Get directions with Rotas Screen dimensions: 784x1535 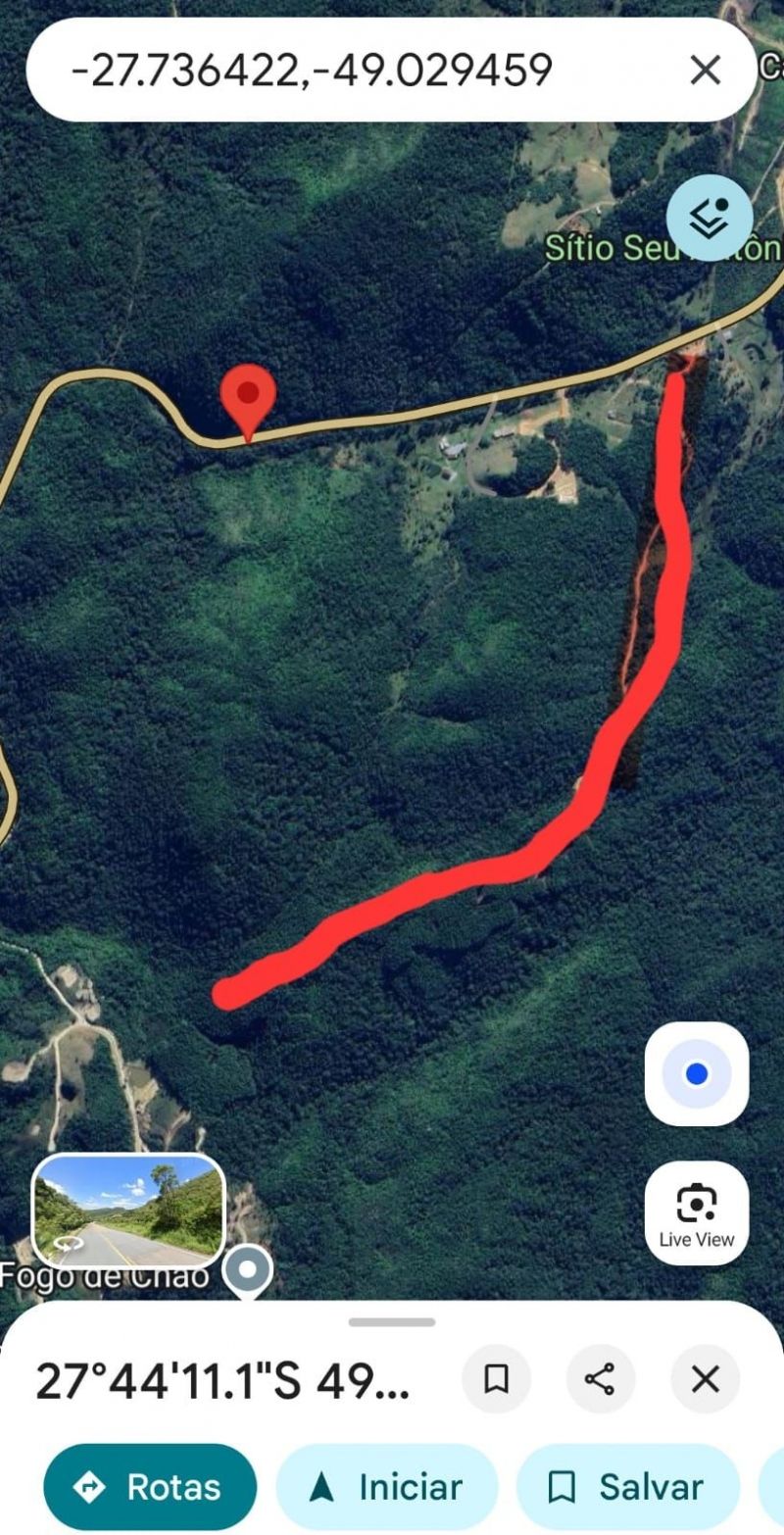[x=150, y=1487]
